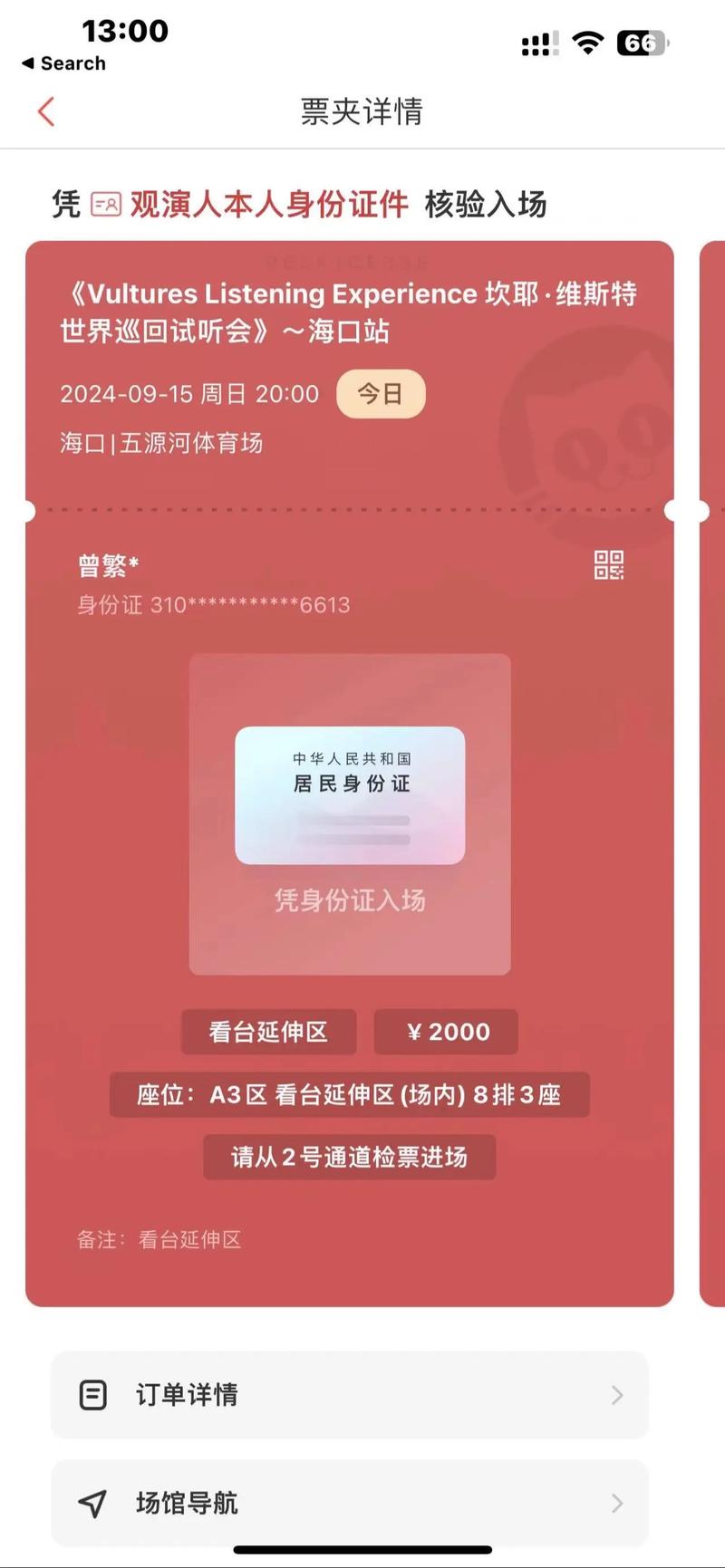This screenshot has height=1568, width=725.
Task: Go back from the 票夹详情 page
Action: (46, 111)
